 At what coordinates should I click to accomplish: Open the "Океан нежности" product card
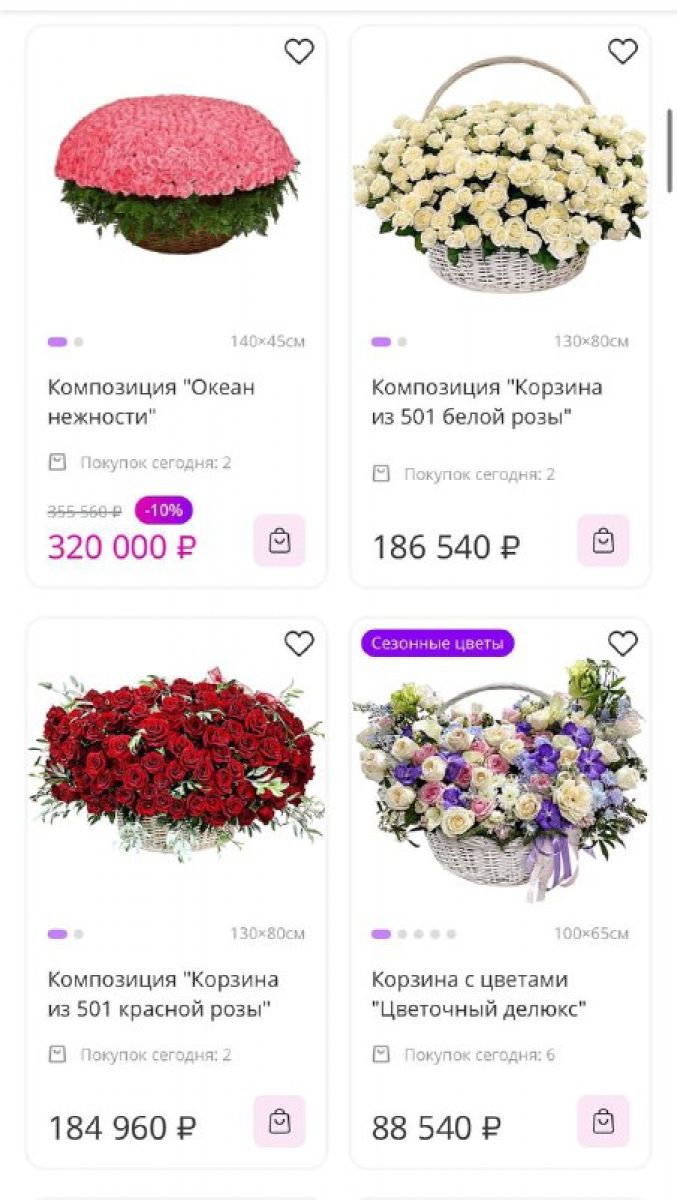pyautogui.click(x=151, y=401)
